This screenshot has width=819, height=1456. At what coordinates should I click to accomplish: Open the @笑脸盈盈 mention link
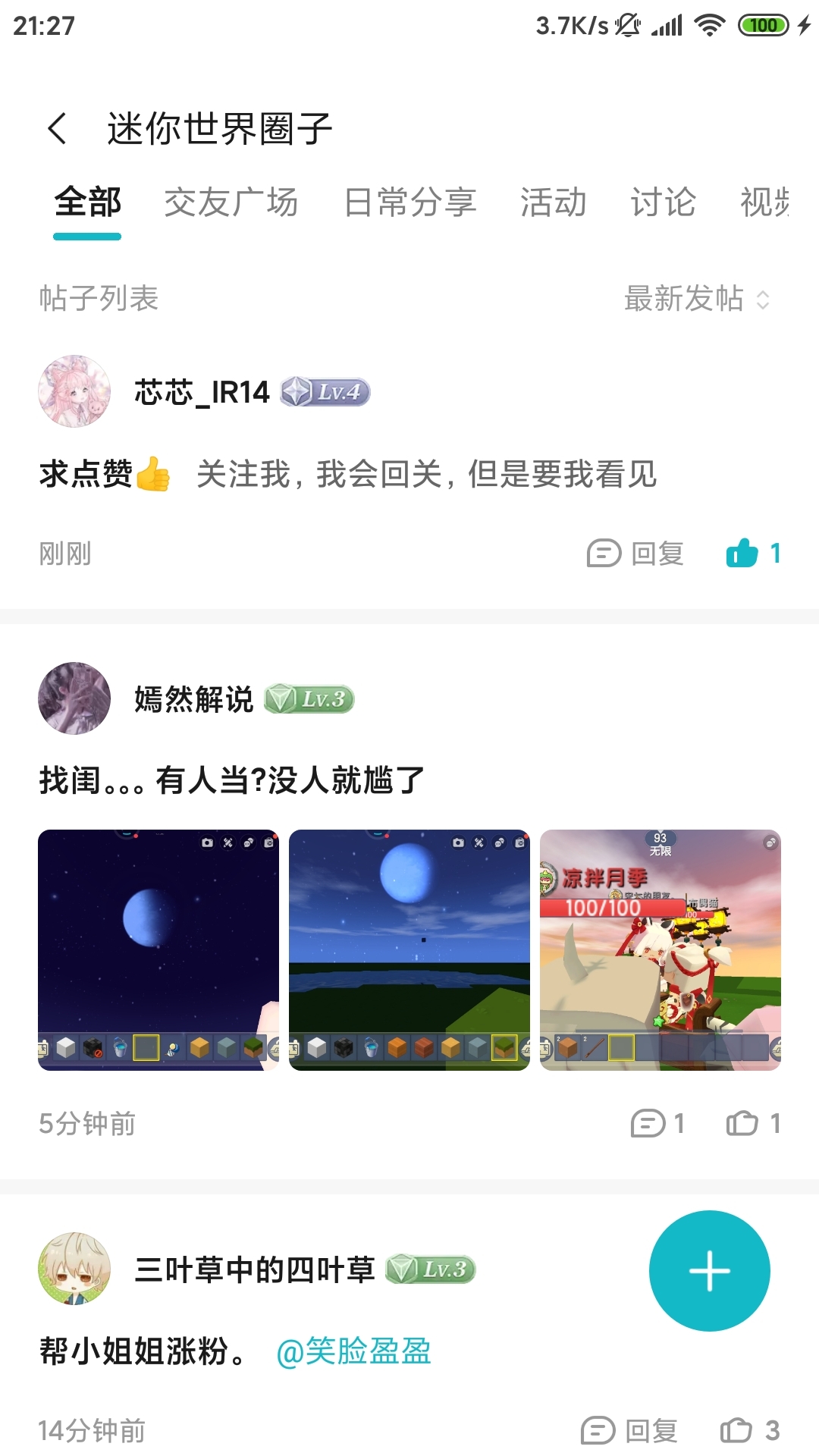353,1351
